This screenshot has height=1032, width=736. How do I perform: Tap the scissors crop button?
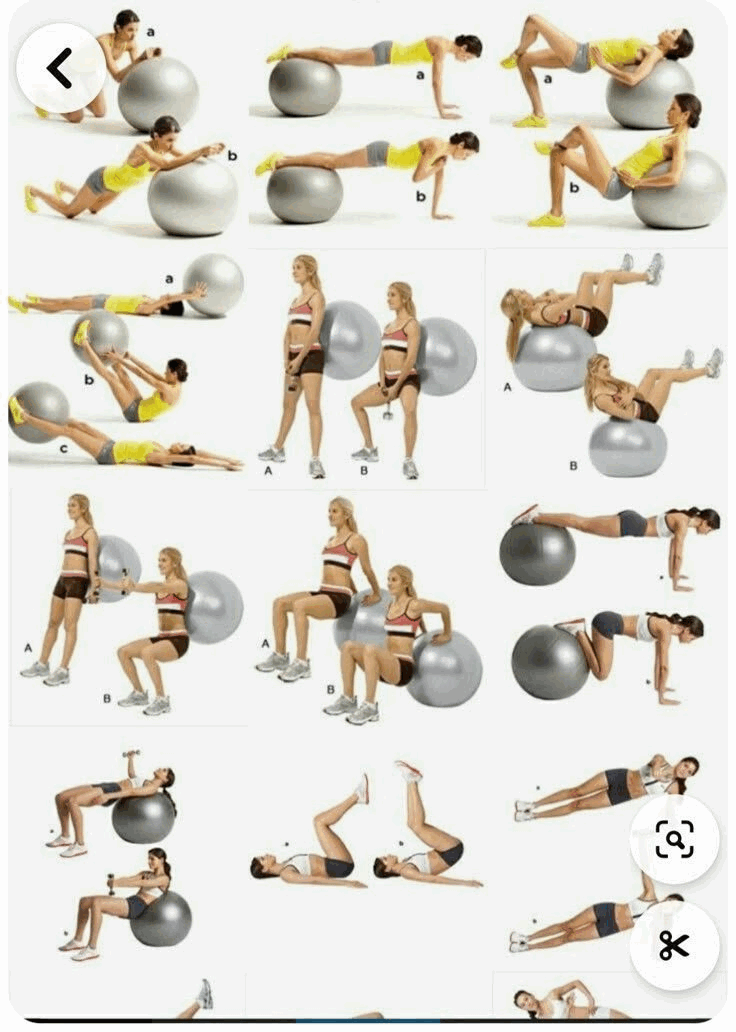[674, 945]
